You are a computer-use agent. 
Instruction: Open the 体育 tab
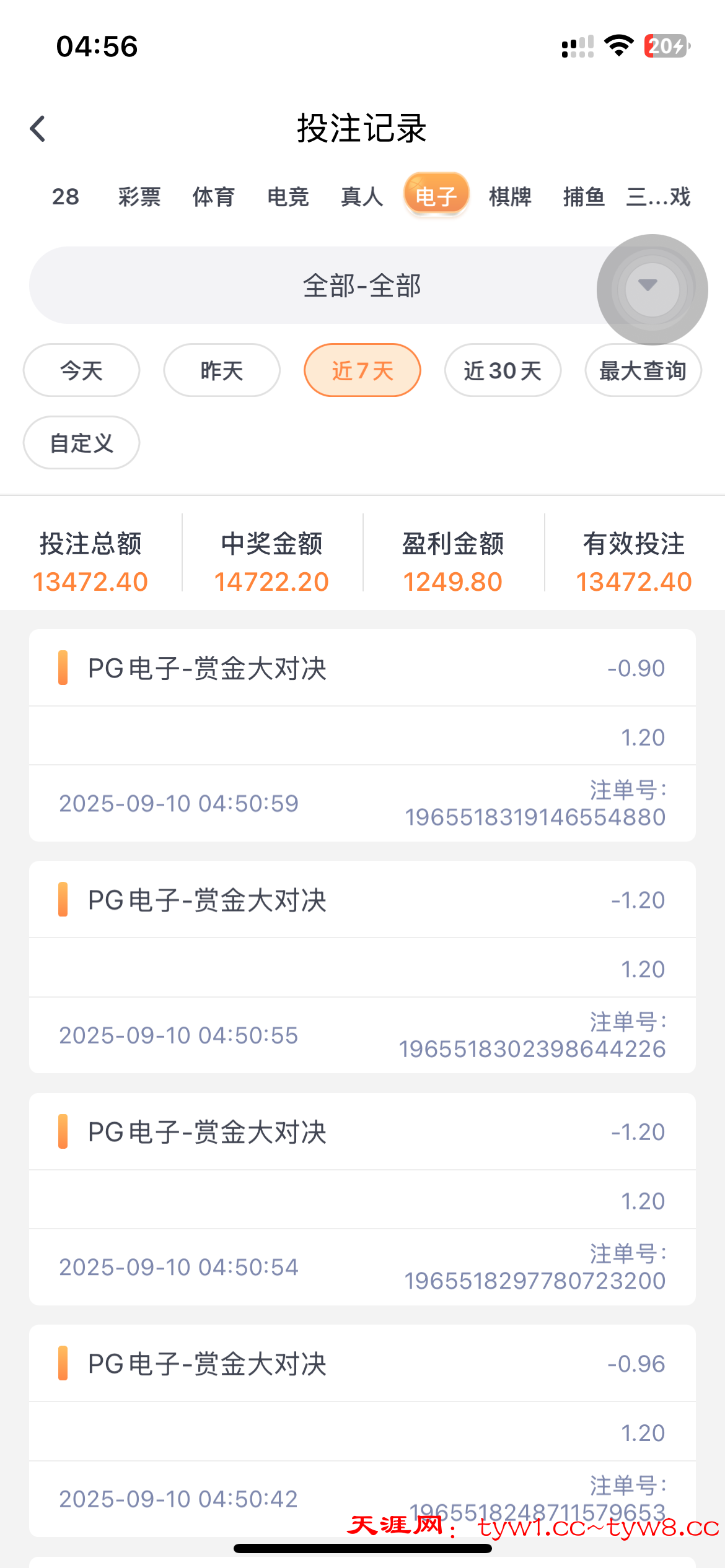pyautogui.click(x=213, y=197)
